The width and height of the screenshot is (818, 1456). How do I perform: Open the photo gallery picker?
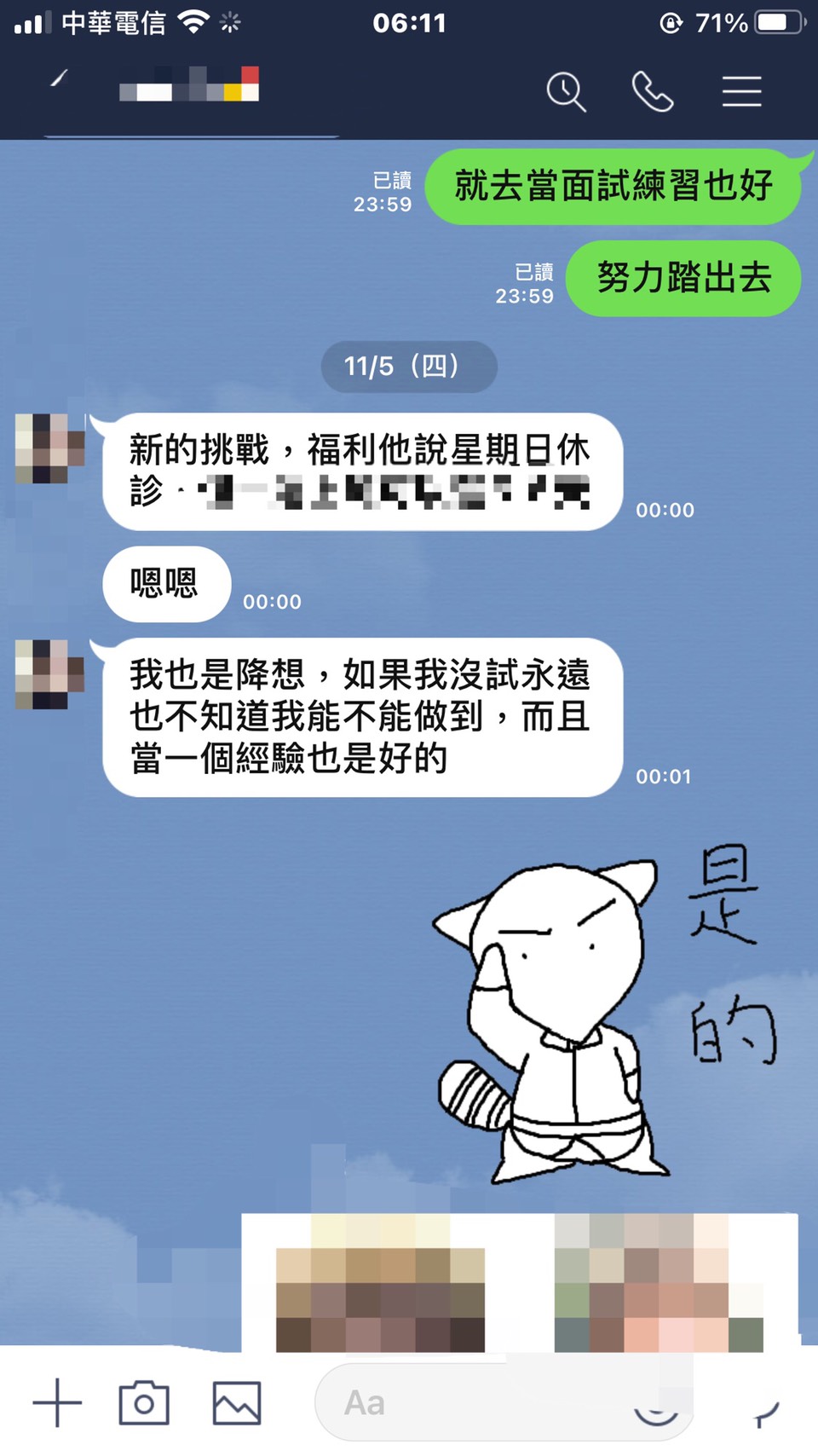236,1402
